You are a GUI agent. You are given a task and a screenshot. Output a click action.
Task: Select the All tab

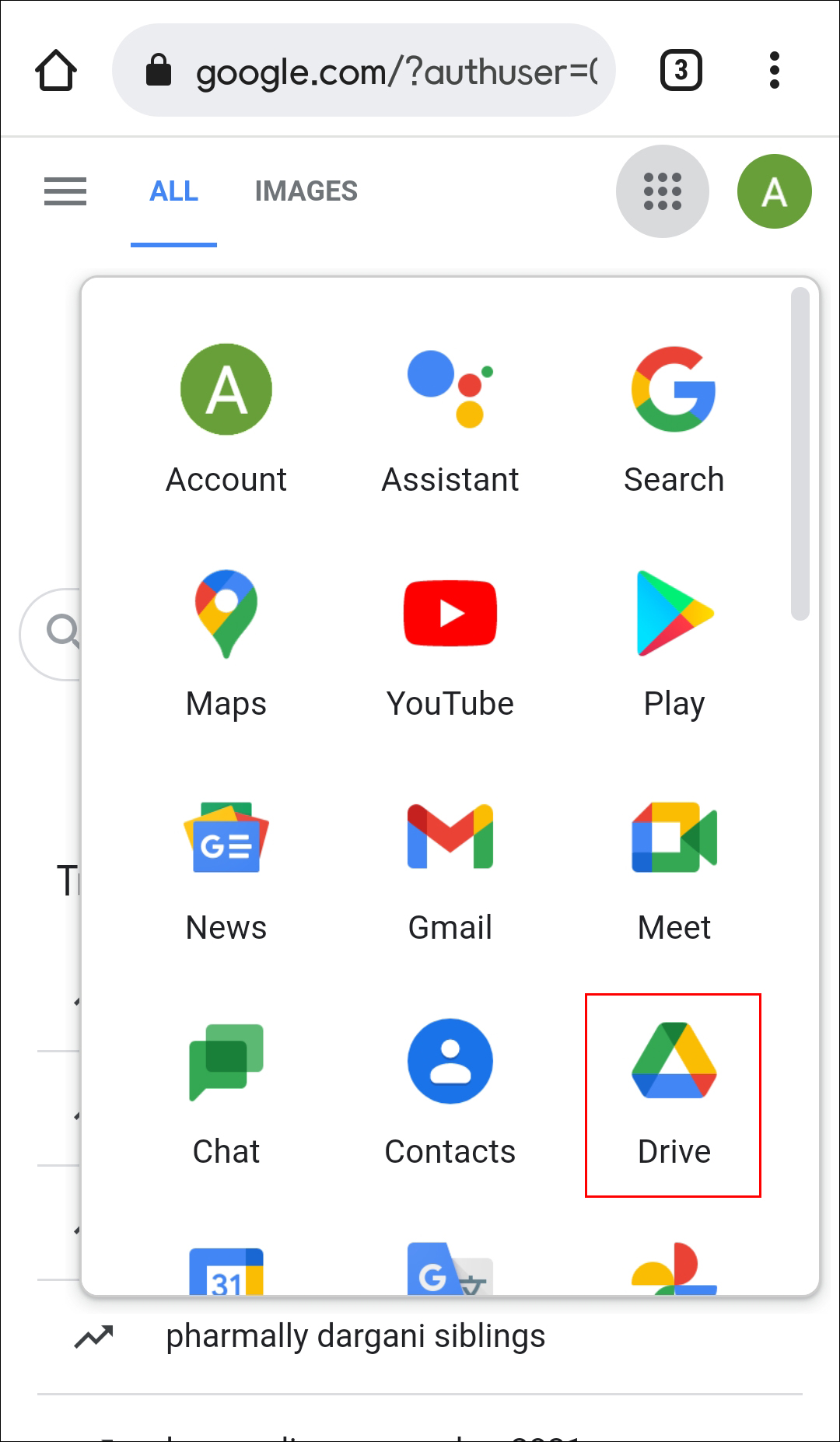173,191
